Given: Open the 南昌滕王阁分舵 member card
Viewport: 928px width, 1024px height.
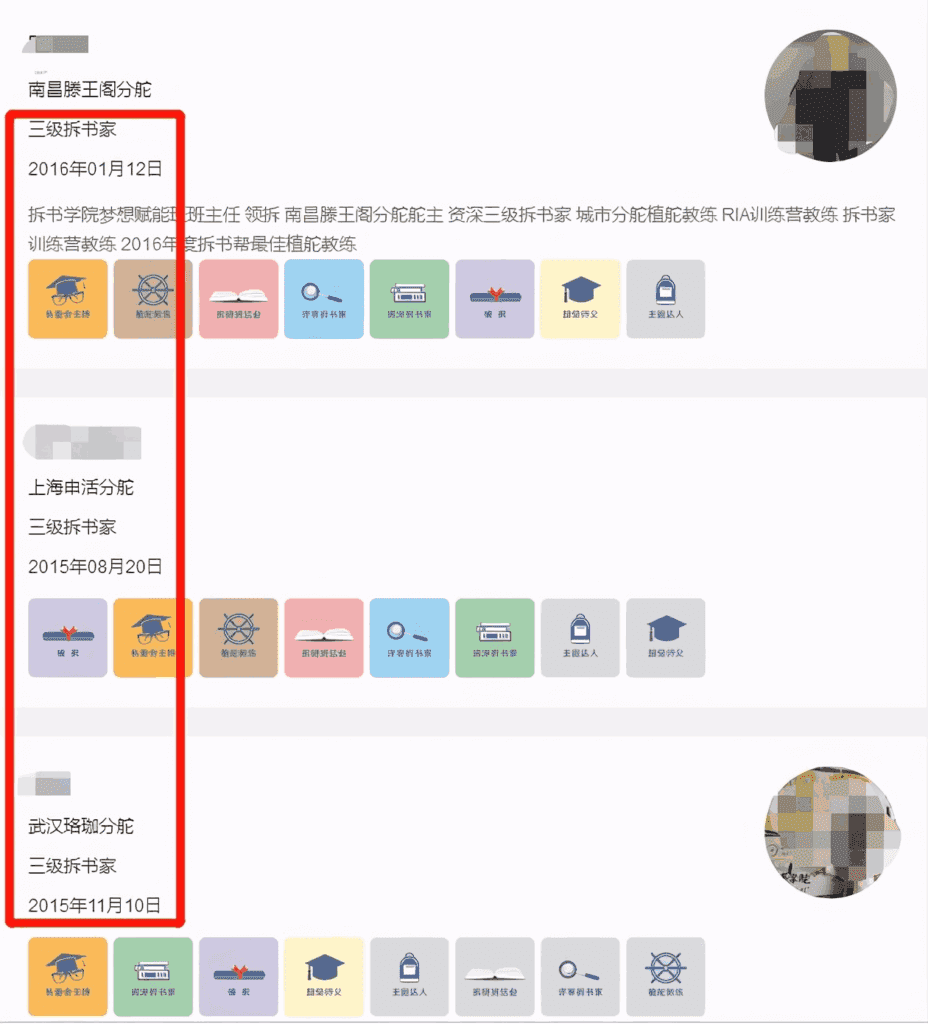Looking at the screenshot, I should point(90,90).
